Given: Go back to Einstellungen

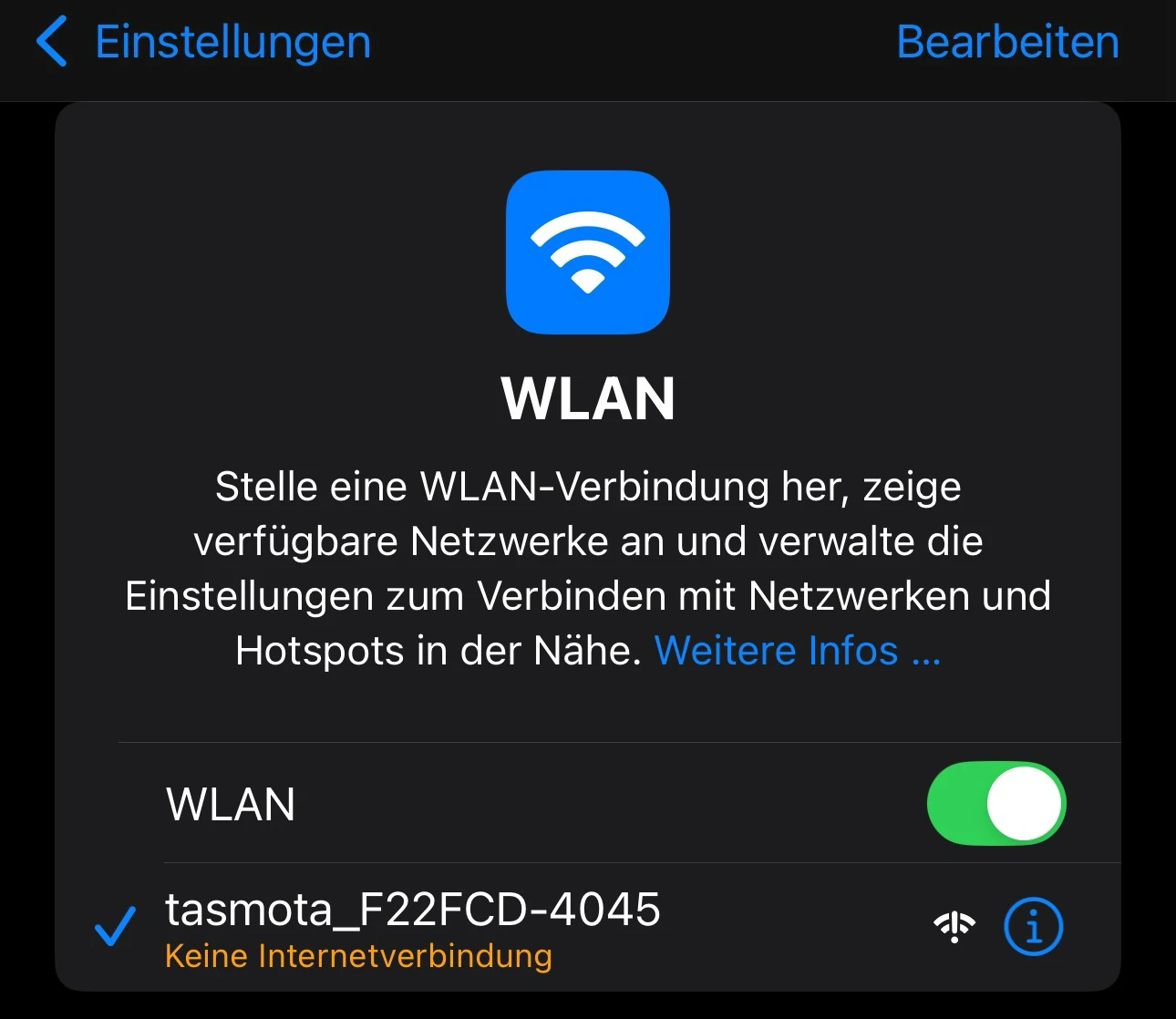Looking at the screenshot, I should click(x=203, y=43).
